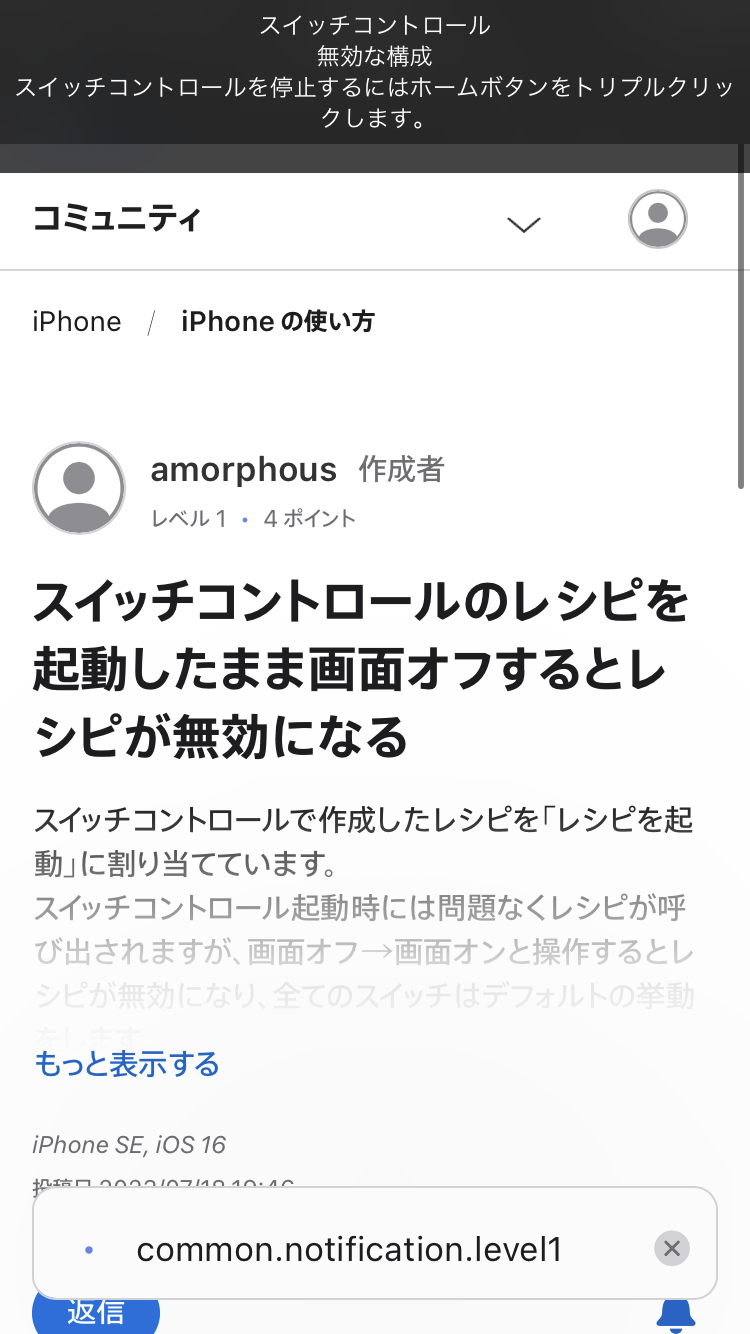
Task: Tap the 返信 reply button
Action: coord(96,1314)
